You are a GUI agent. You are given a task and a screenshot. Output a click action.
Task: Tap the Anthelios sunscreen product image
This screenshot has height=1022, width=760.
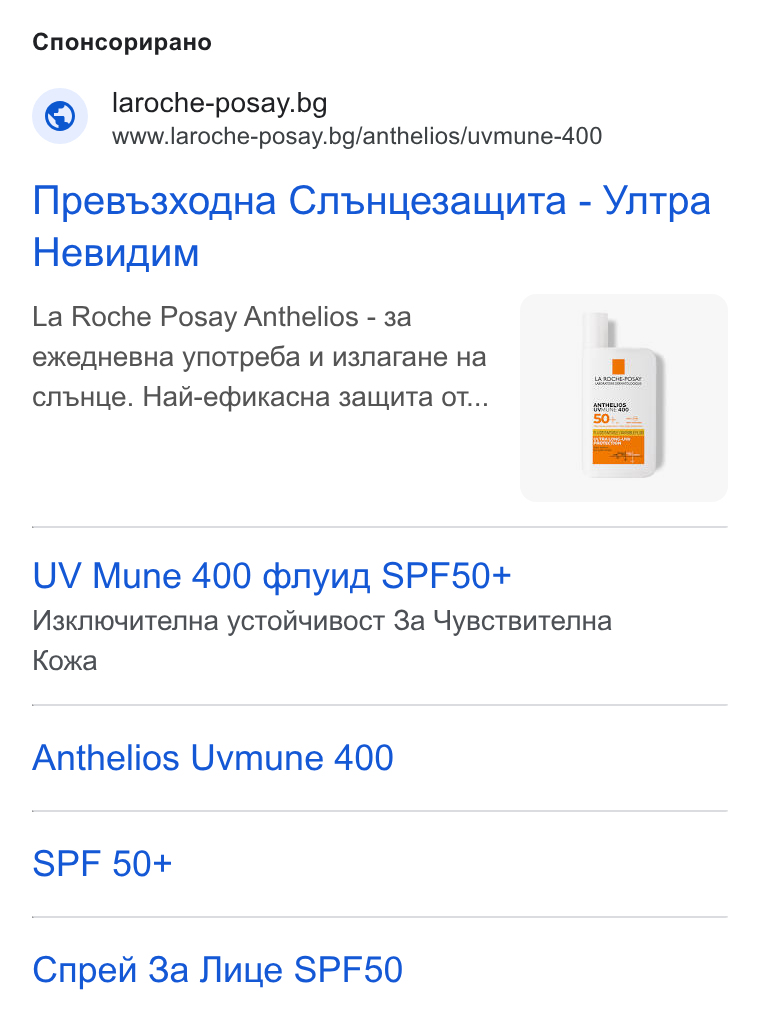coord(623,398)
